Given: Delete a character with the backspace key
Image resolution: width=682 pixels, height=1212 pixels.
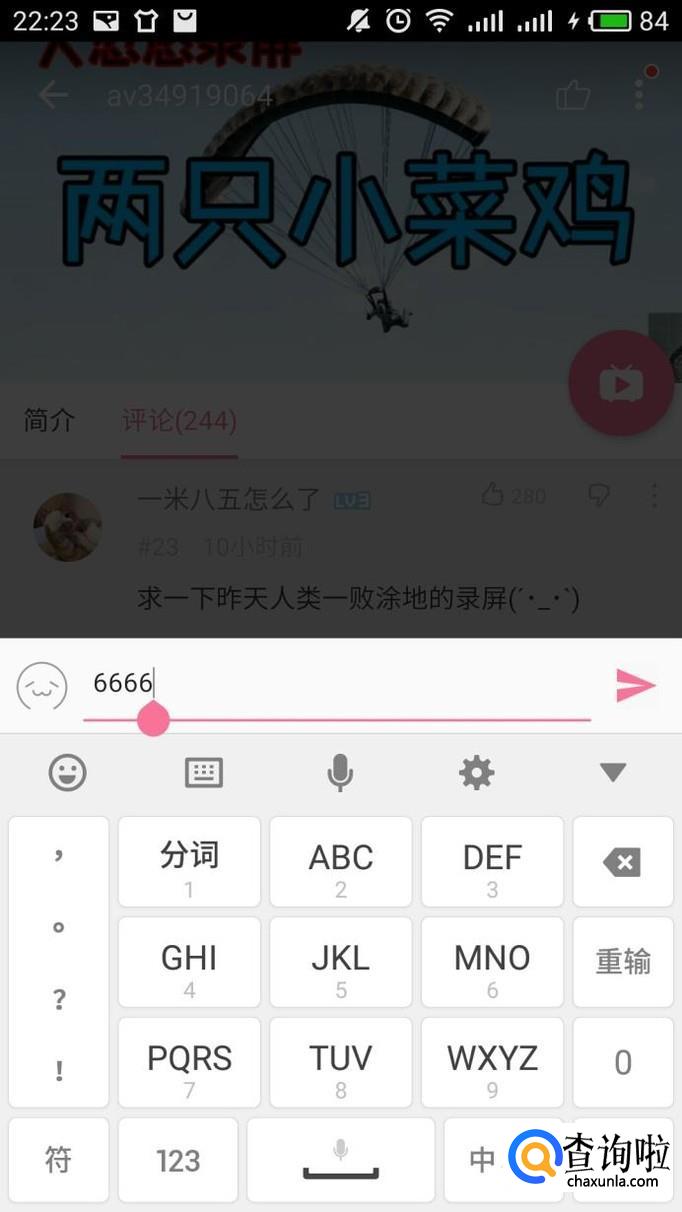Looking at the screenshot, I should click(622, 862).
